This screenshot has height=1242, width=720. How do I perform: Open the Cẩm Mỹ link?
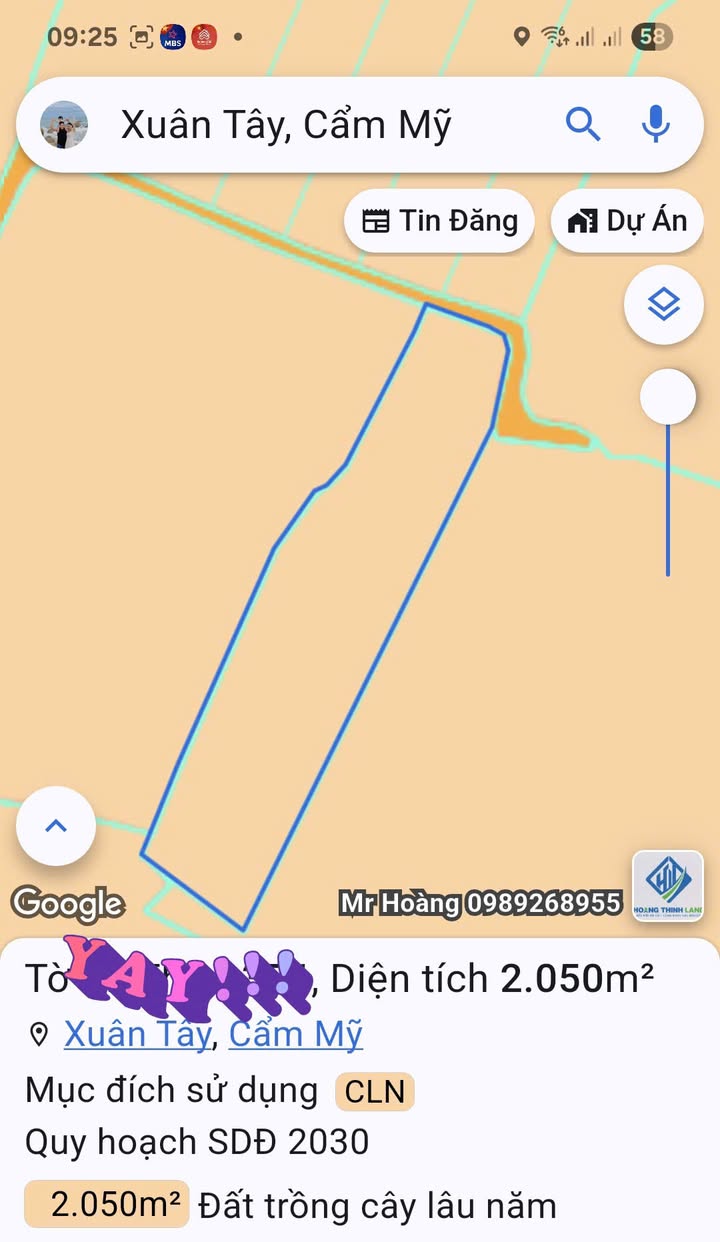[x=296, y=1034]
